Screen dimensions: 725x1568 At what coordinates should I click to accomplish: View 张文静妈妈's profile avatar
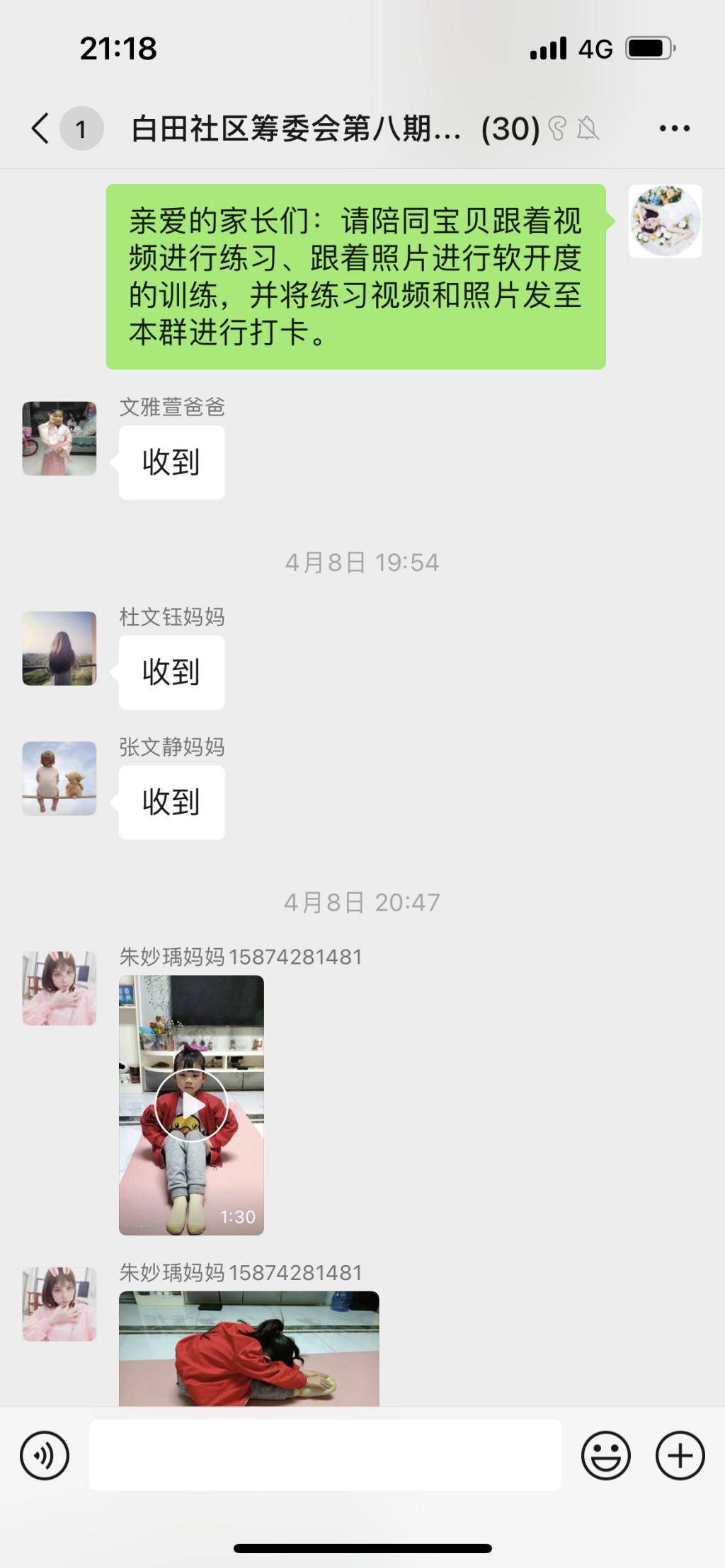point(59,778)
